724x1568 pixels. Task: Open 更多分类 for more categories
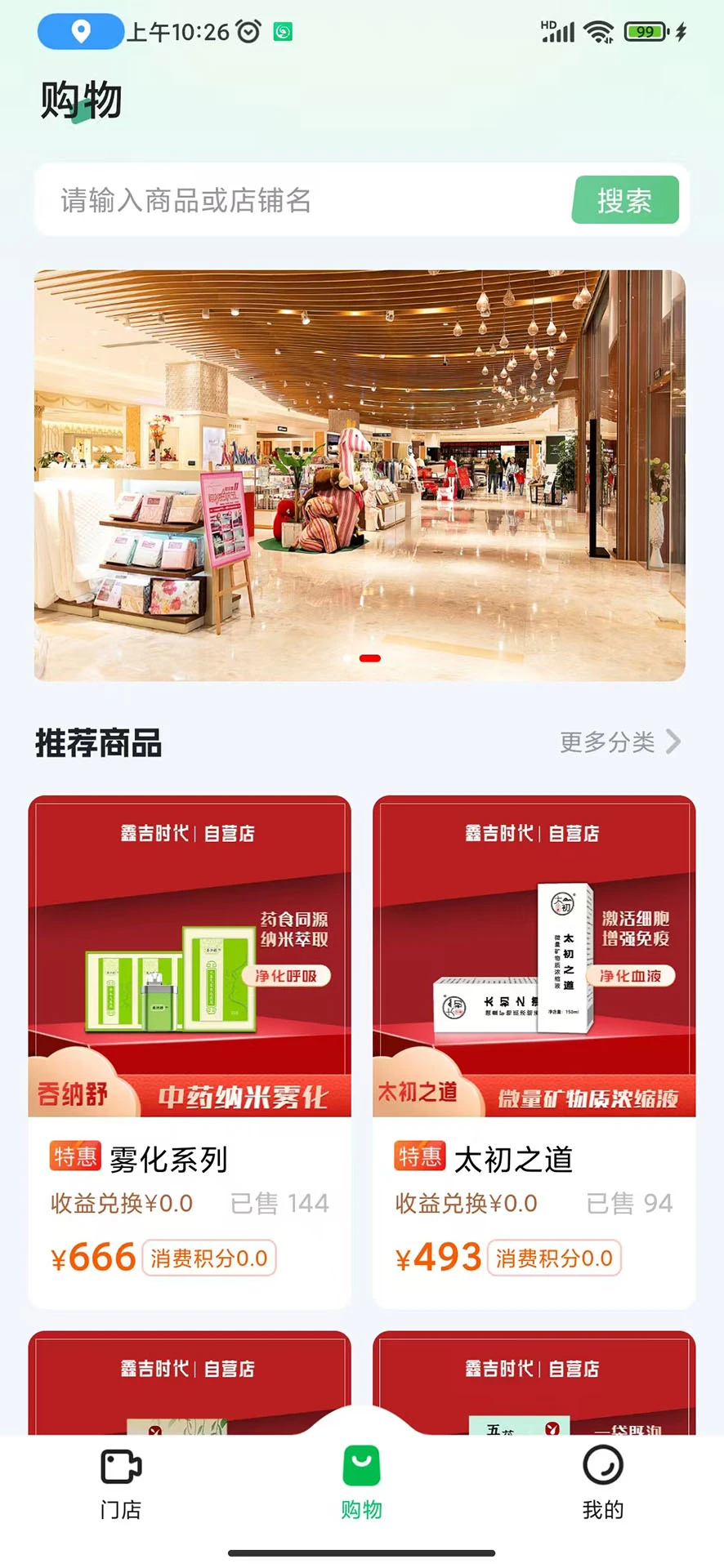[619, 742]
